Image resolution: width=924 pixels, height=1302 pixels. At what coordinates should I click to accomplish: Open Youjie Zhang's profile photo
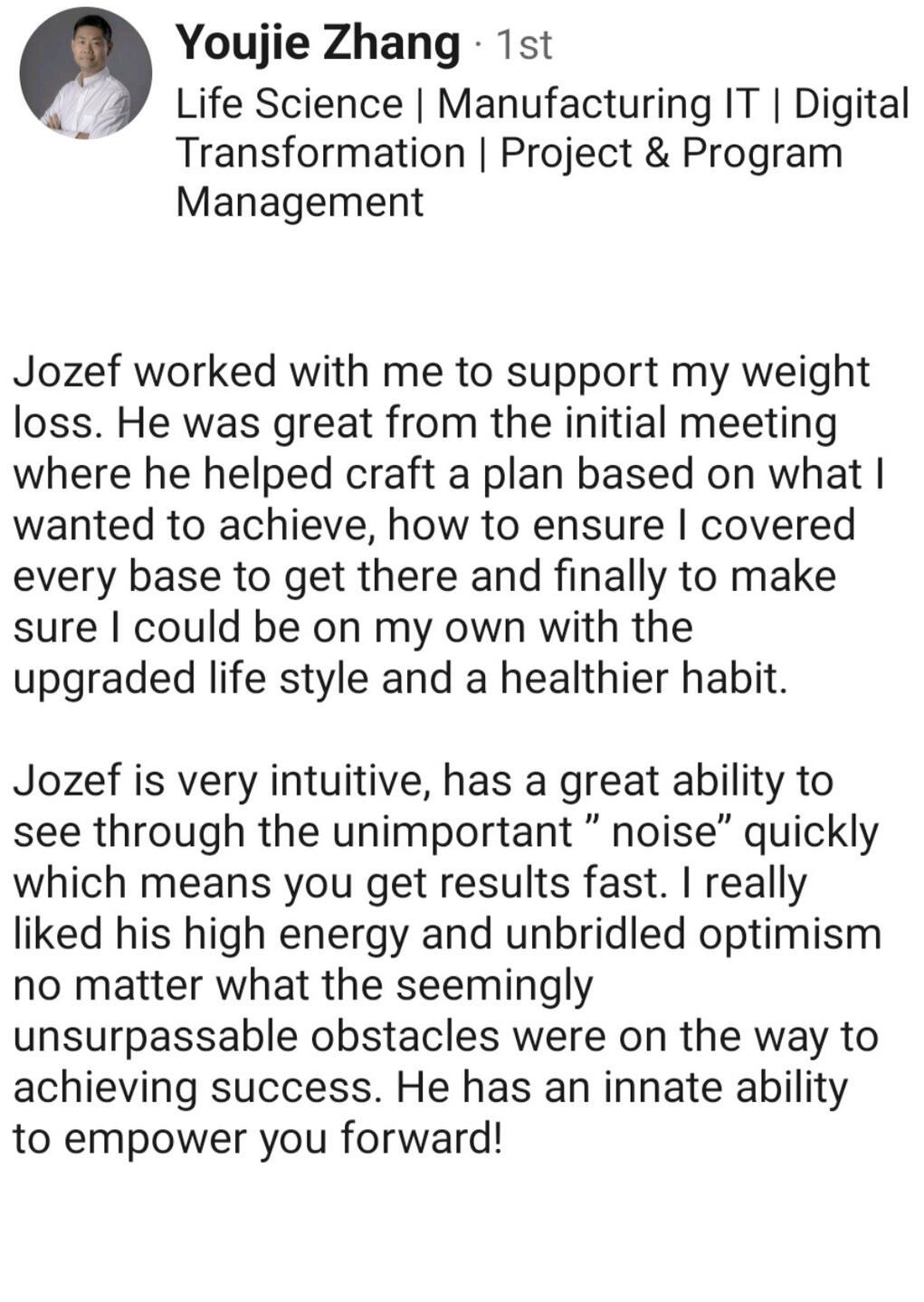[86, 73]
